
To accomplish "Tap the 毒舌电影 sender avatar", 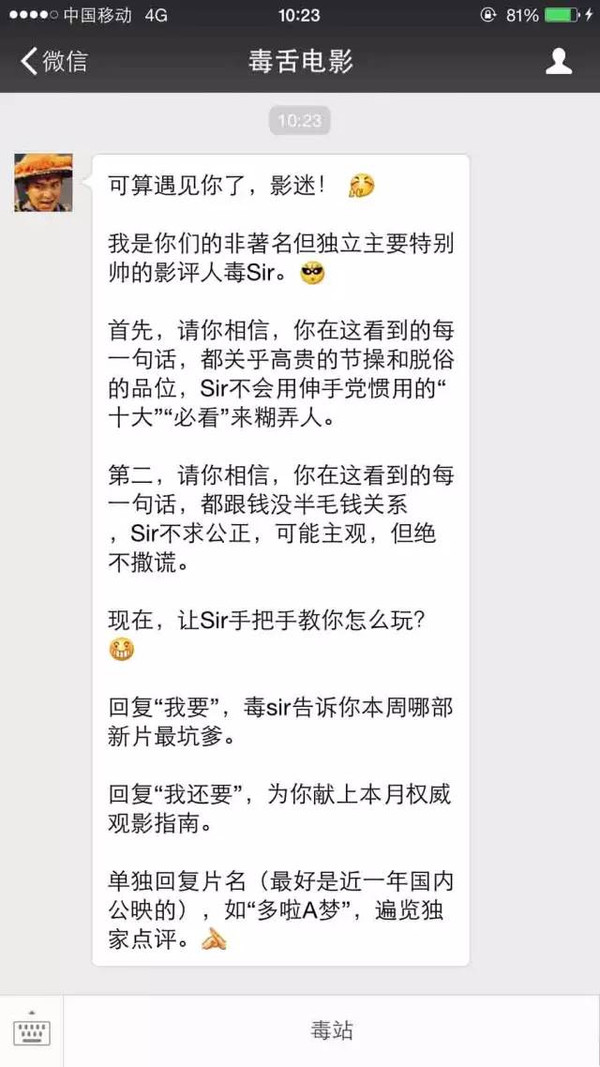I will [43, 182].
